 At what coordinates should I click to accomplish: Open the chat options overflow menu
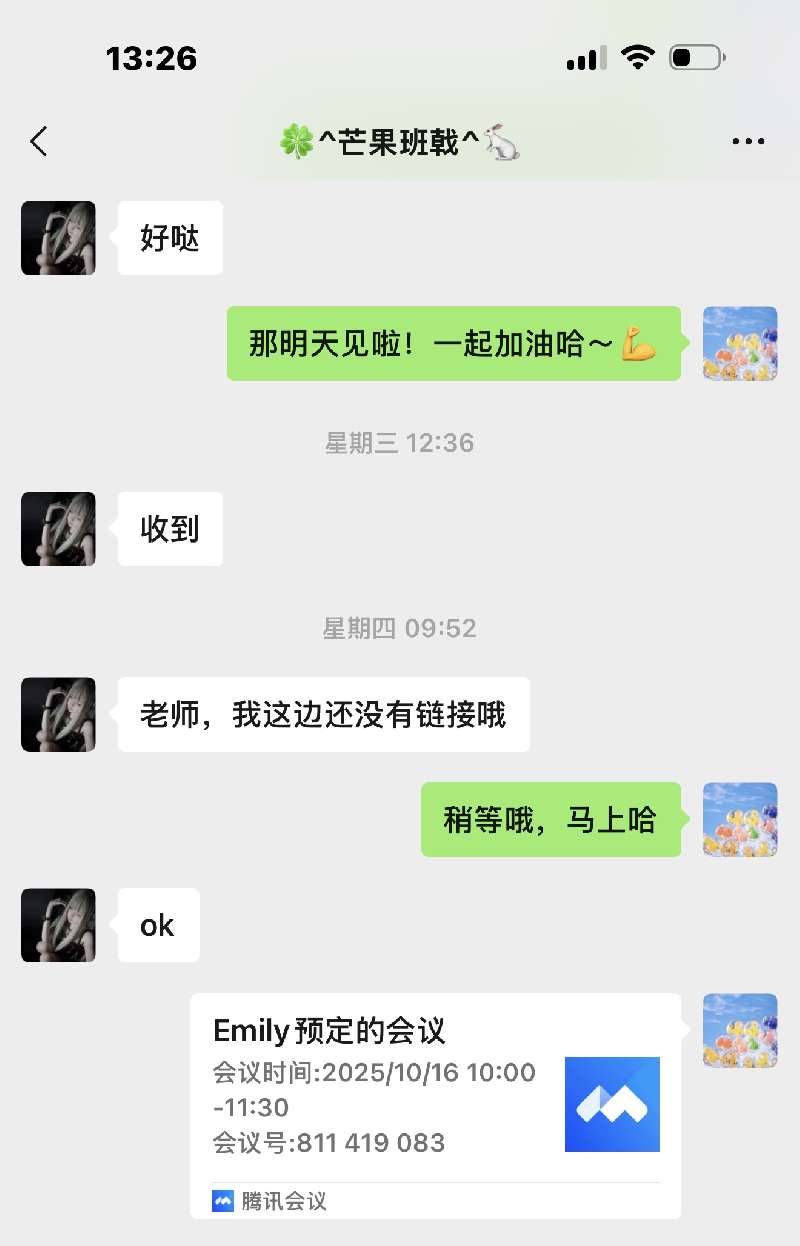pos(748,142)
